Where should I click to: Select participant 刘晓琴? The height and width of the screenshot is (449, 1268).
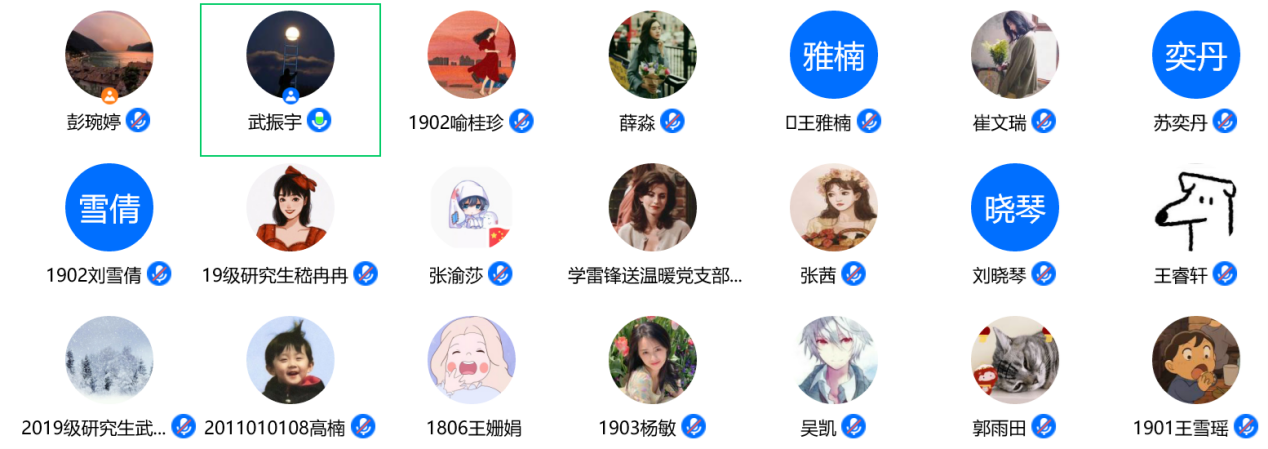coord(1014,208)
